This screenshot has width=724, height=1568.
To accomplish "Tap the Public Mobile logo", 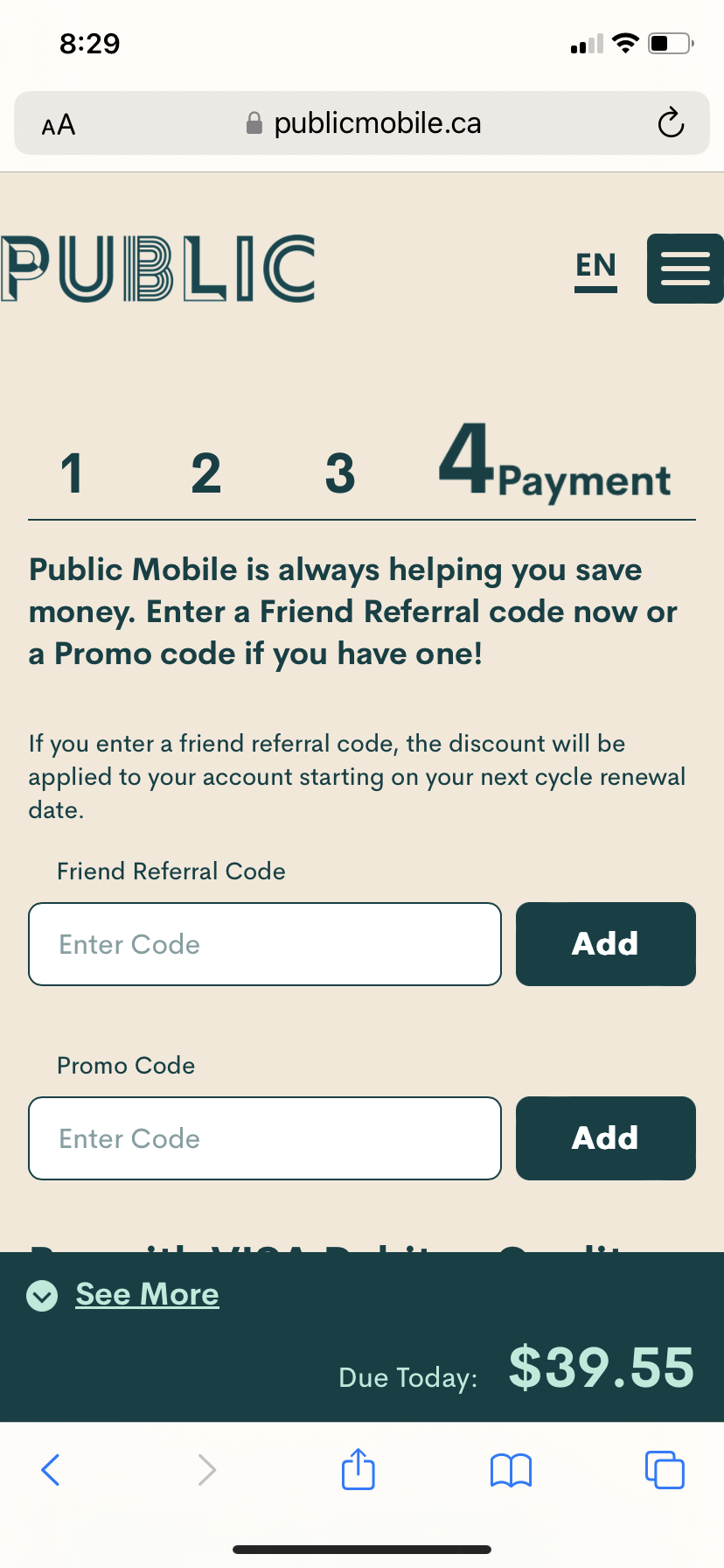I will point(157,269).
